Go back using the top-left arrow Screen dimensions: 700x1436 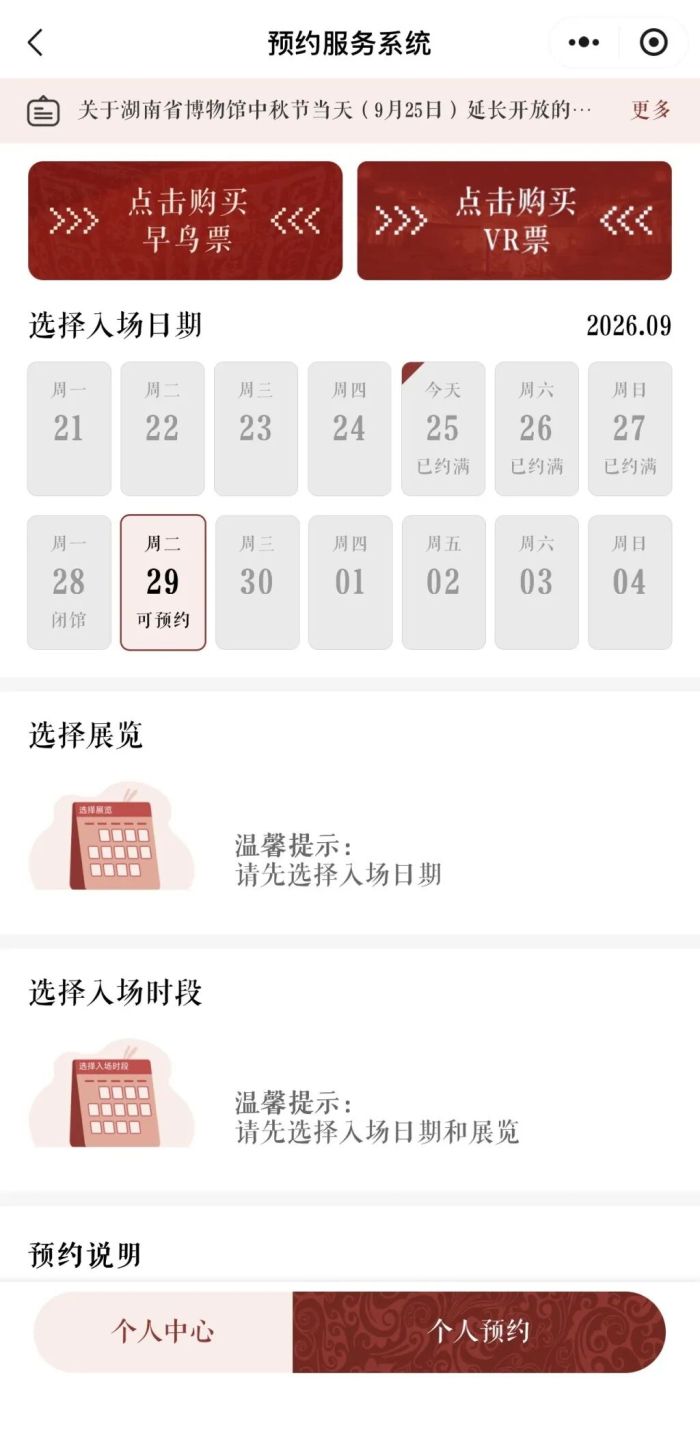pos(35,43)
